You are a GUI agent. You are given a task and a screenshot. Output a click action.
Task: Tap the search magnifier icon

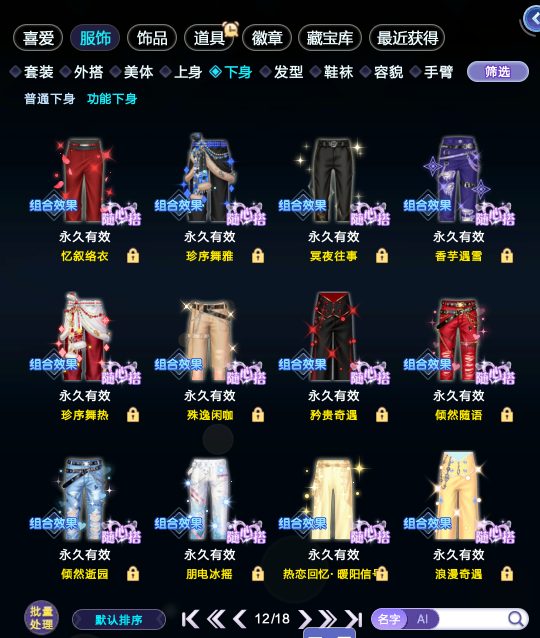516,618
